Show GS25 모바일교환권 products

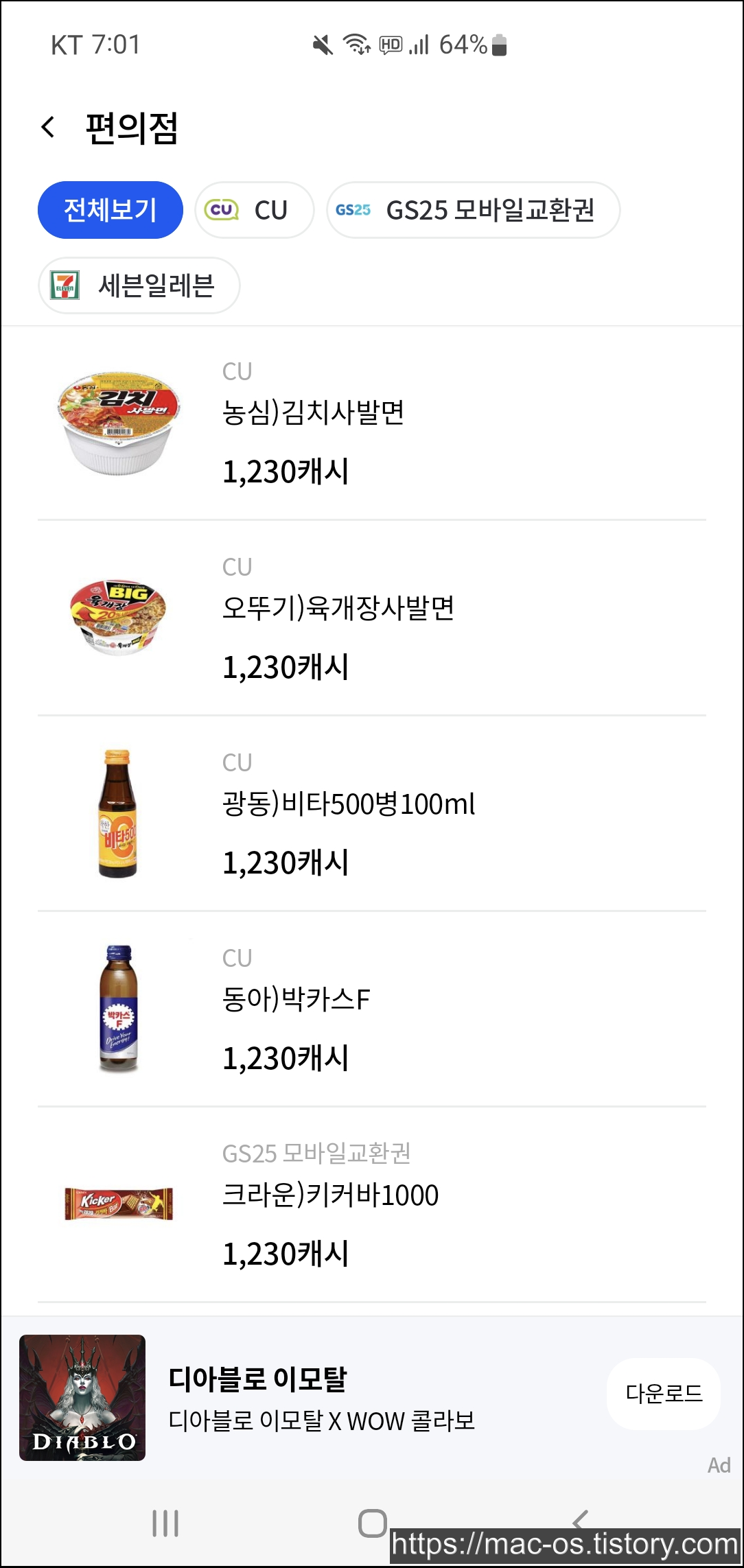pos(473,210)
